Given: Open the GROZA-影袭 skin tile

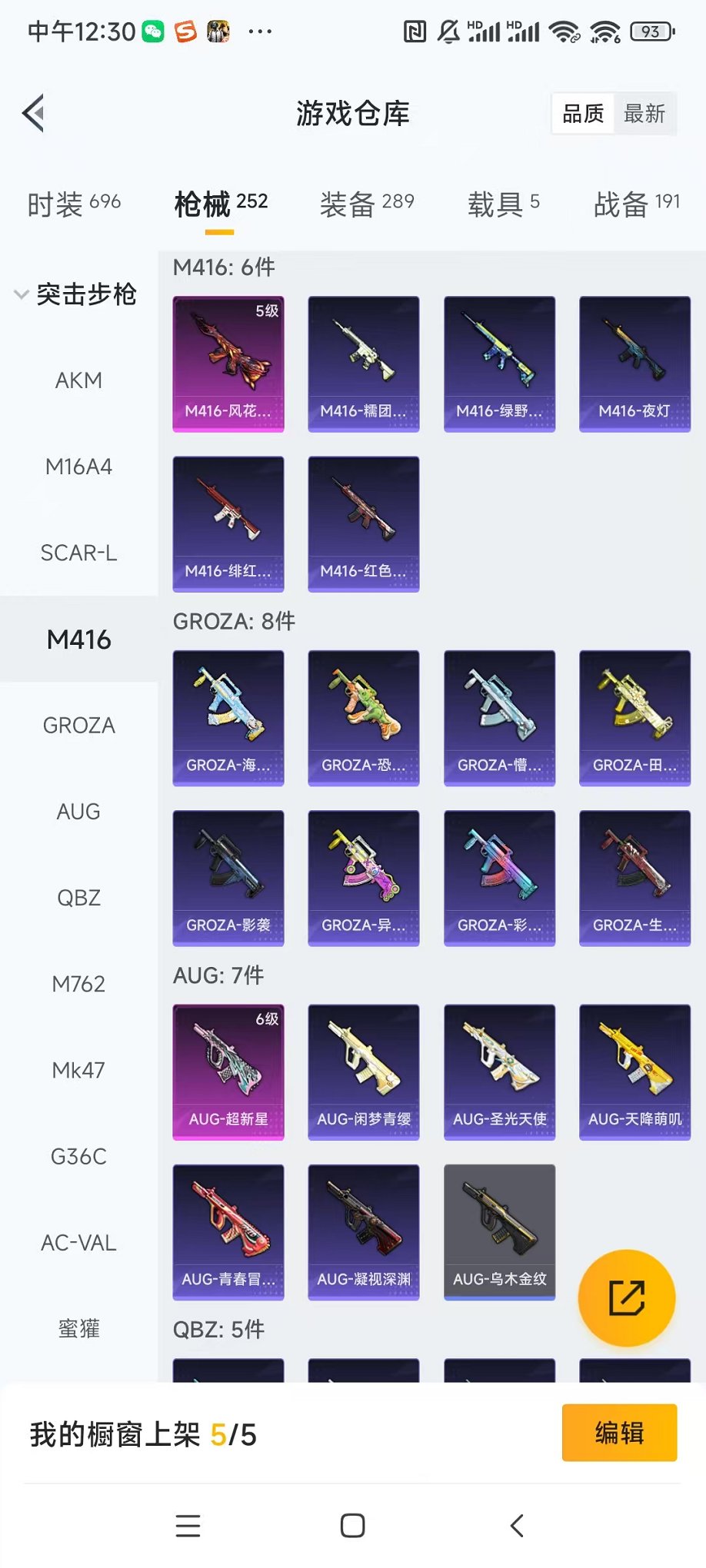Looking at the screenshot, I should pyautogui.click(x=228, y=878).
